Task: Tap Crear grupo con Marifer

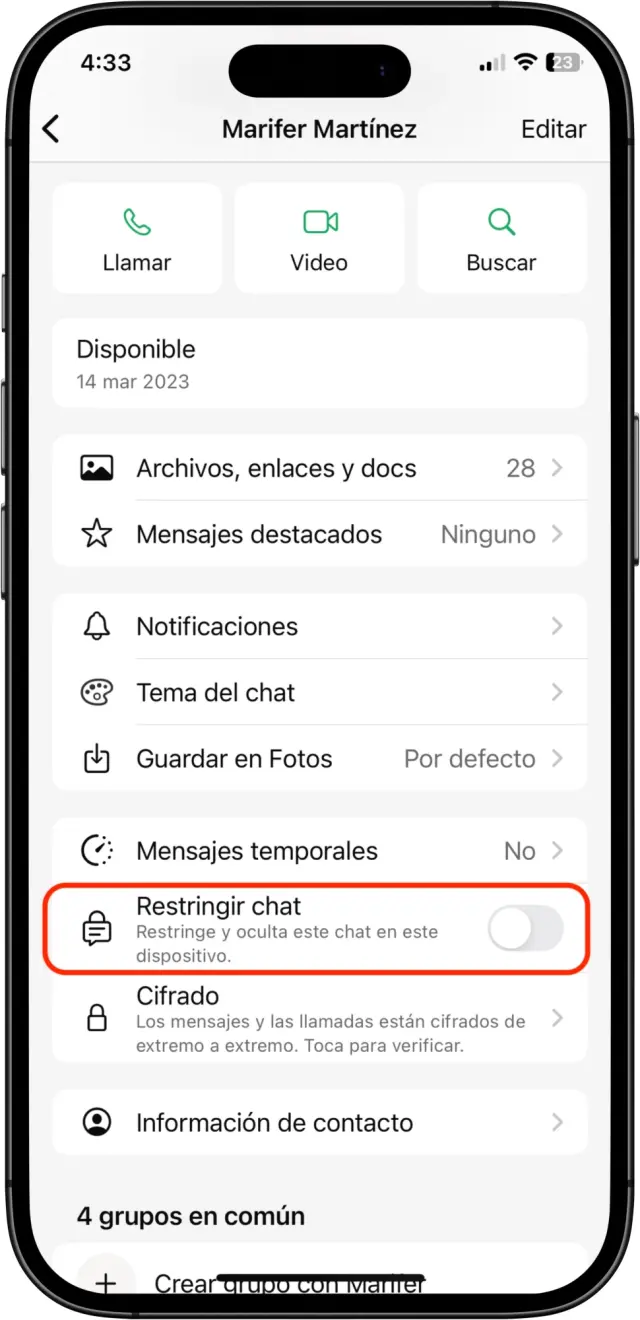Action: 288,1281
